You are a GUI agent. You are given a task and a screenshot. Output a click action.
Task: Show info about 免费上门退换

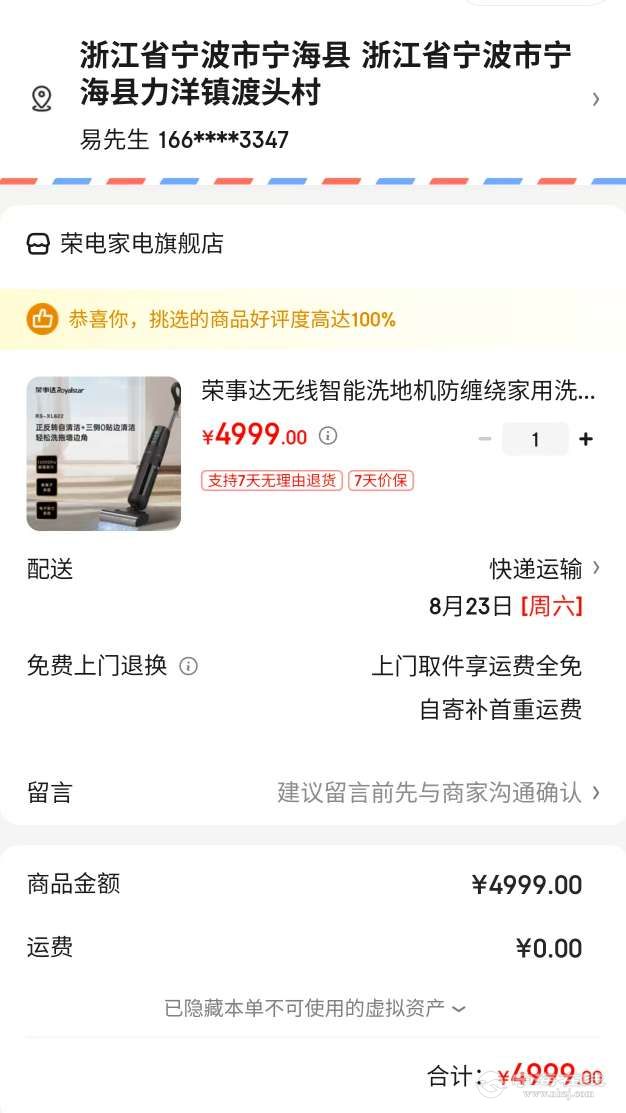coord(188,666)
